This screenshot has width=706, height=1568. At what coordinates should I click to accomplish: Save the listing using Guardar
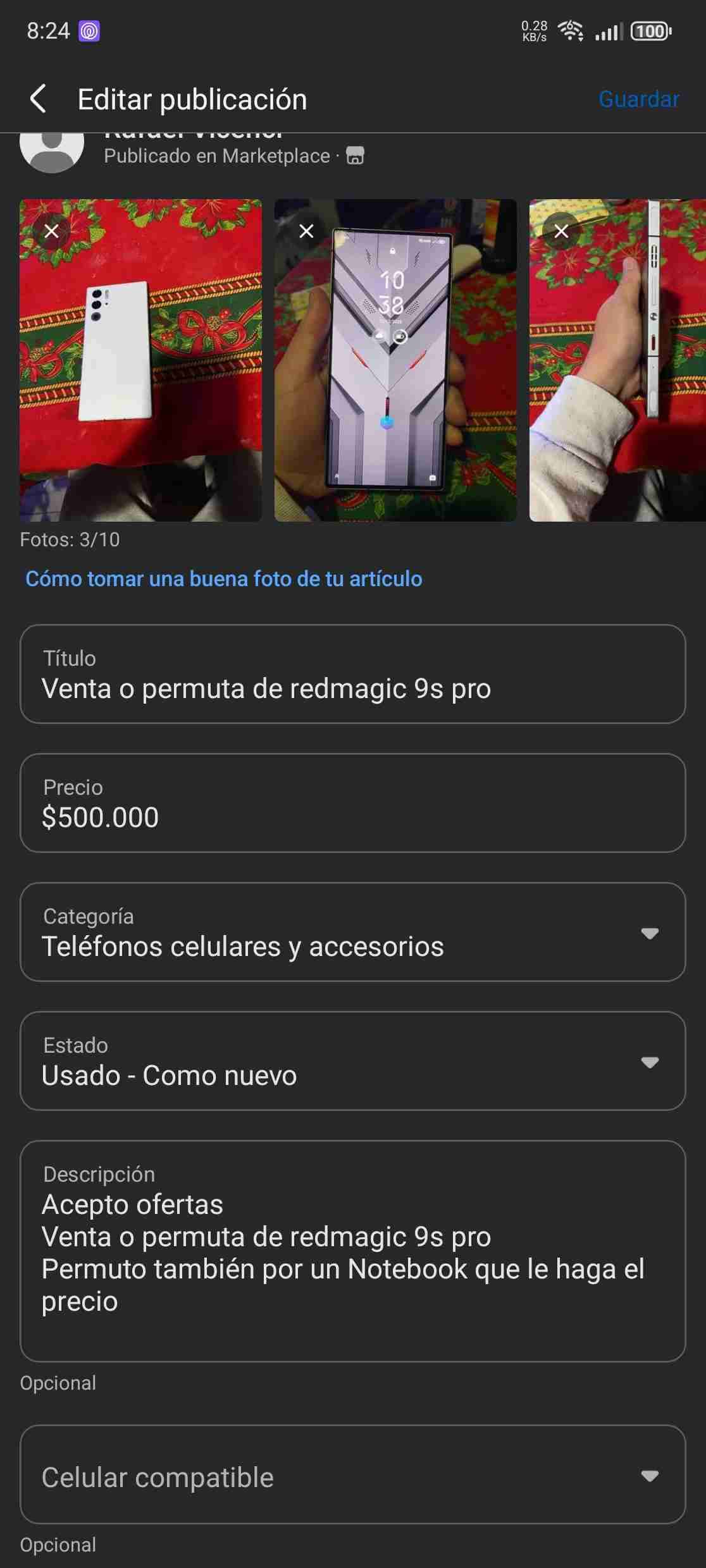[638, 99]
